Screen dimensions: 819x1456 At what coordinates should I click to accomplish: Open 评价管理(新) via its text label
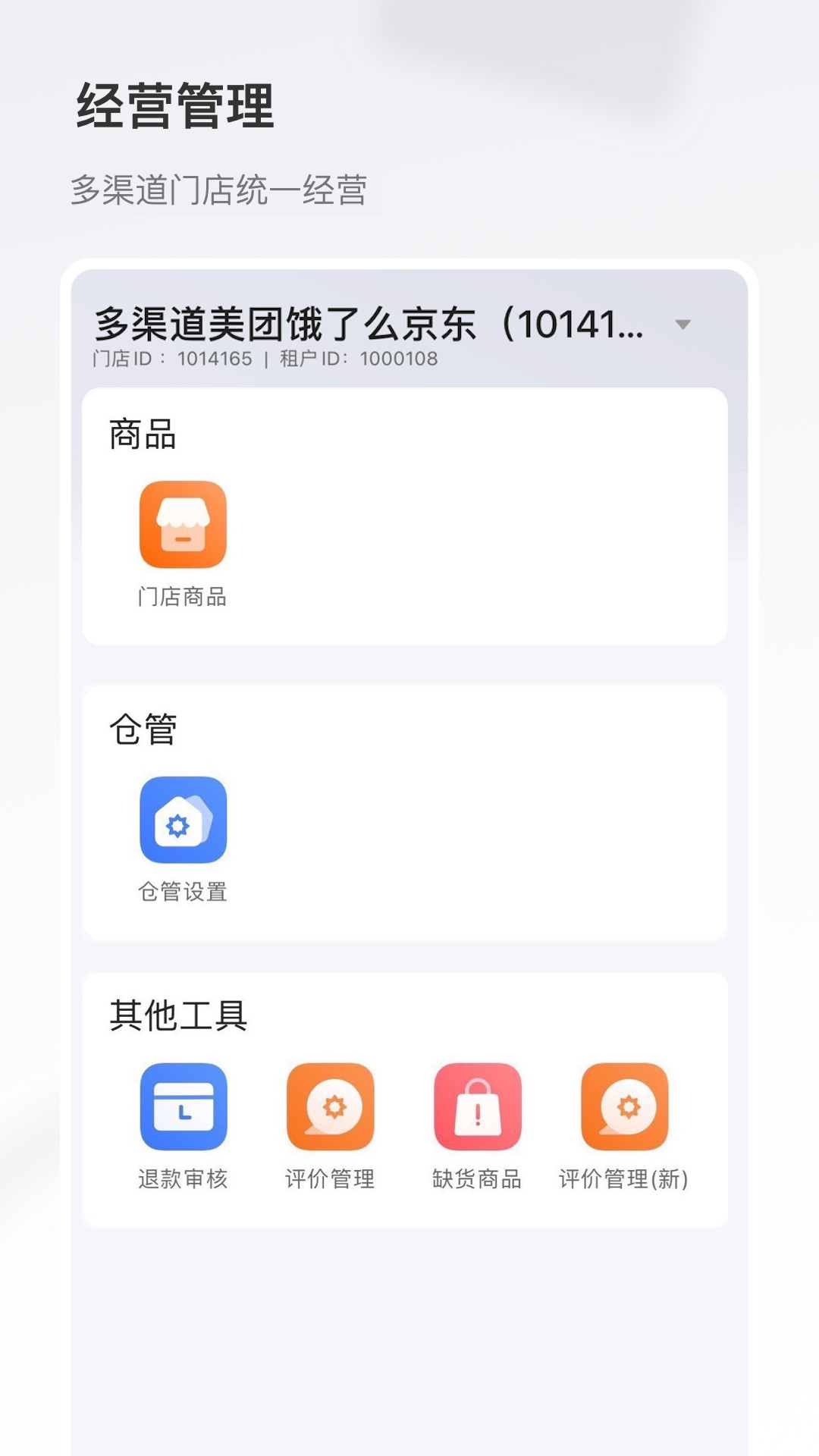tap(623, 1178)
